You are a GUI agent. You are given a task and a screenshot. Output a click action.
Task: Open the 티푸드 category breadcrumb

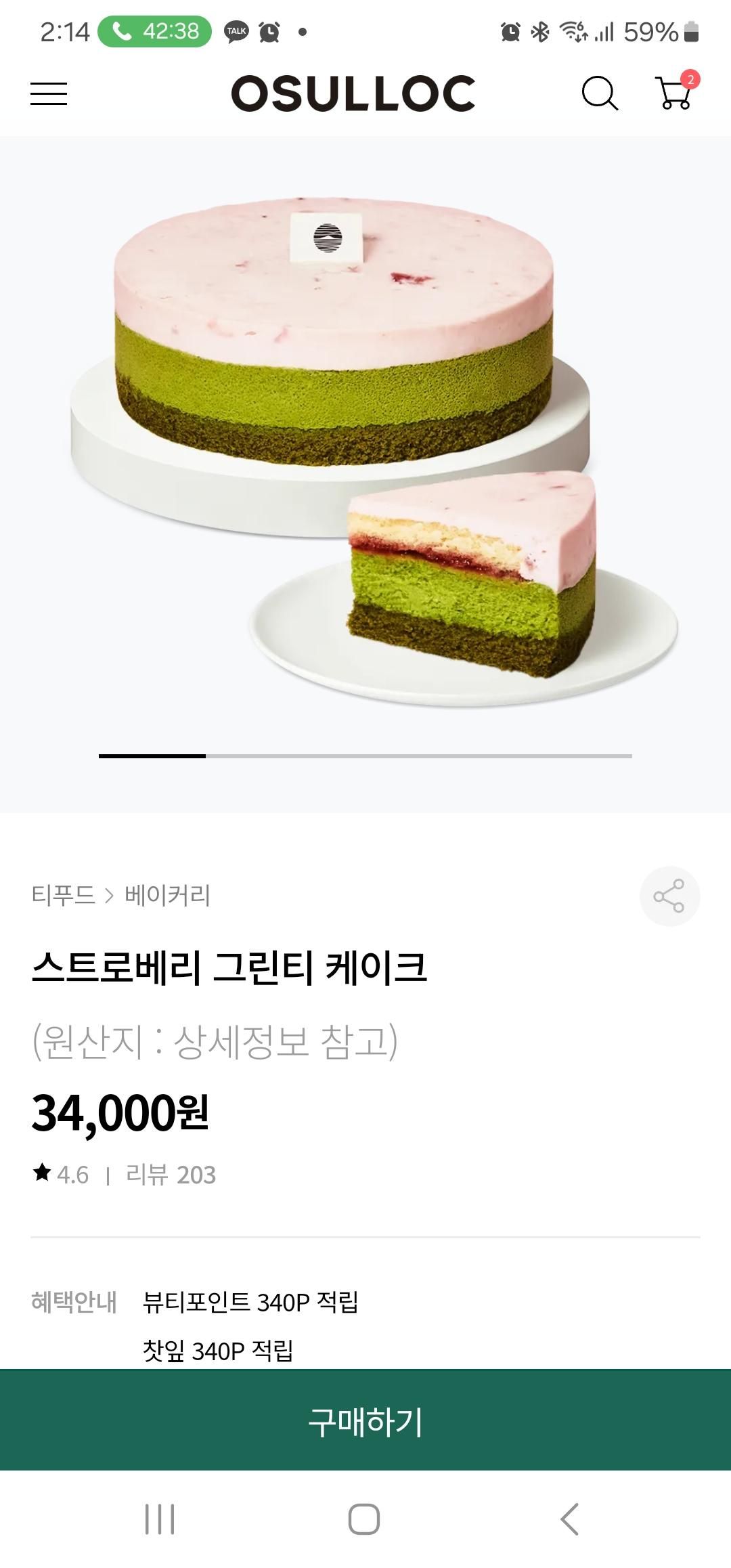[63, 895]
